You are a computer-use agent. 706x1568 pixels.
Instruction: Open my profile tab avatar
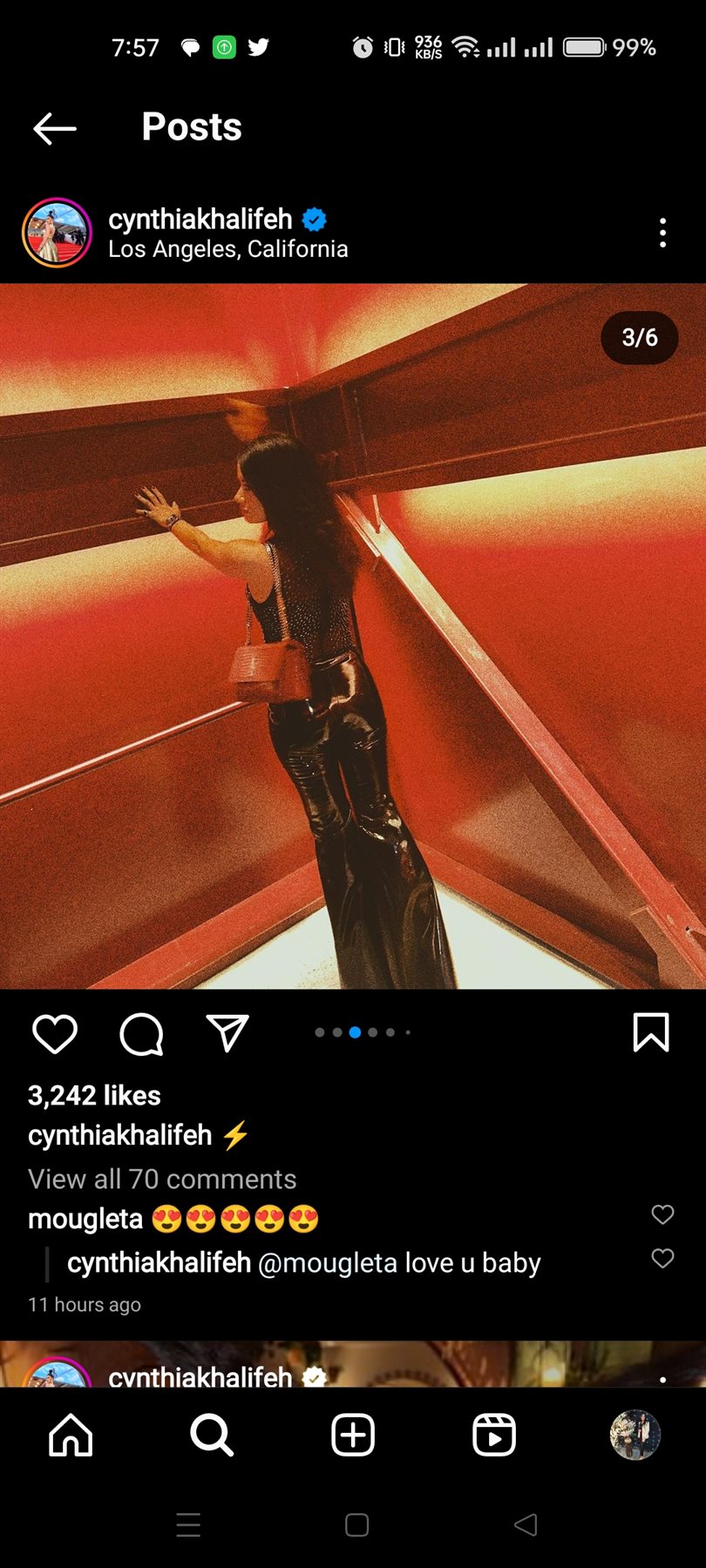[635, 1435]
